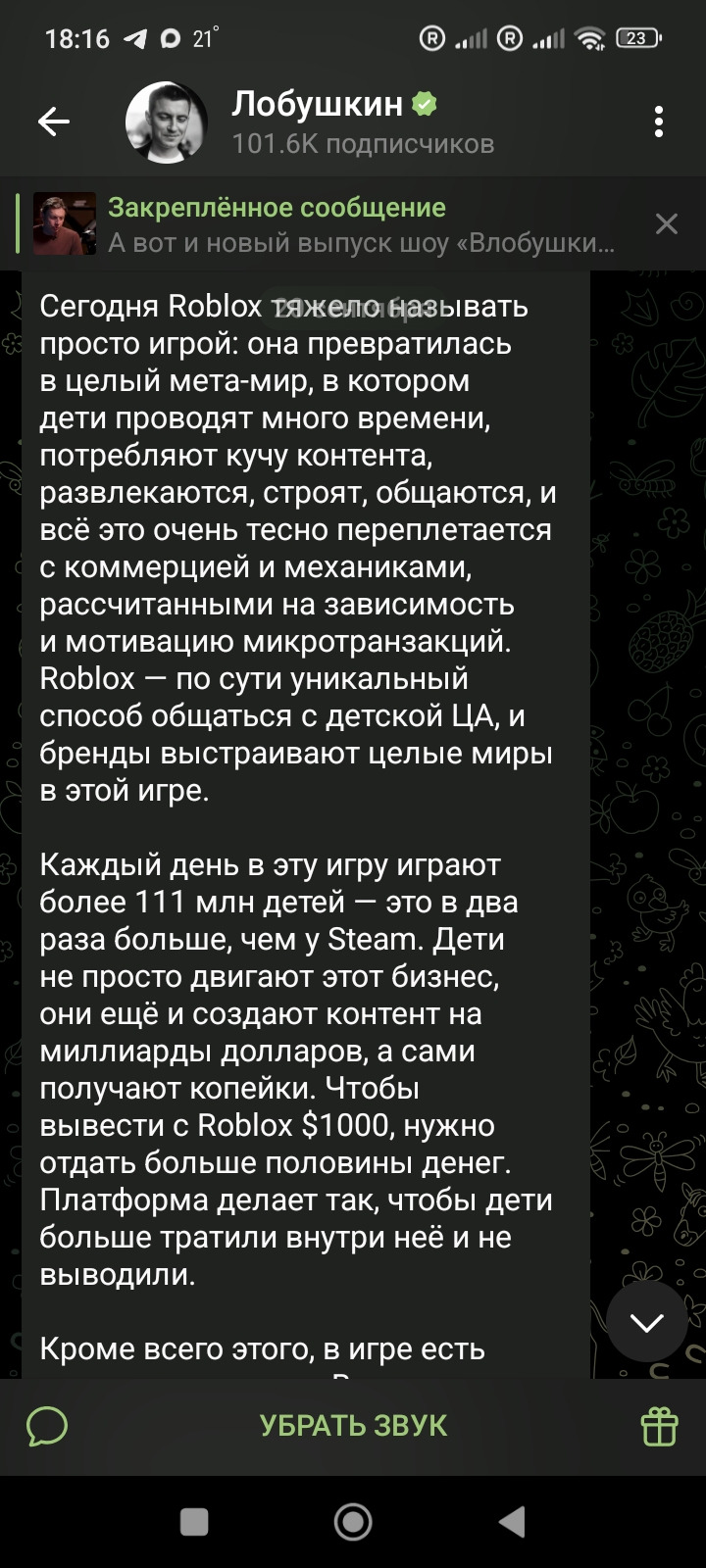The image size is (706, 1568).
Task: Dismiss the pinned message bar
Action: 667,224
